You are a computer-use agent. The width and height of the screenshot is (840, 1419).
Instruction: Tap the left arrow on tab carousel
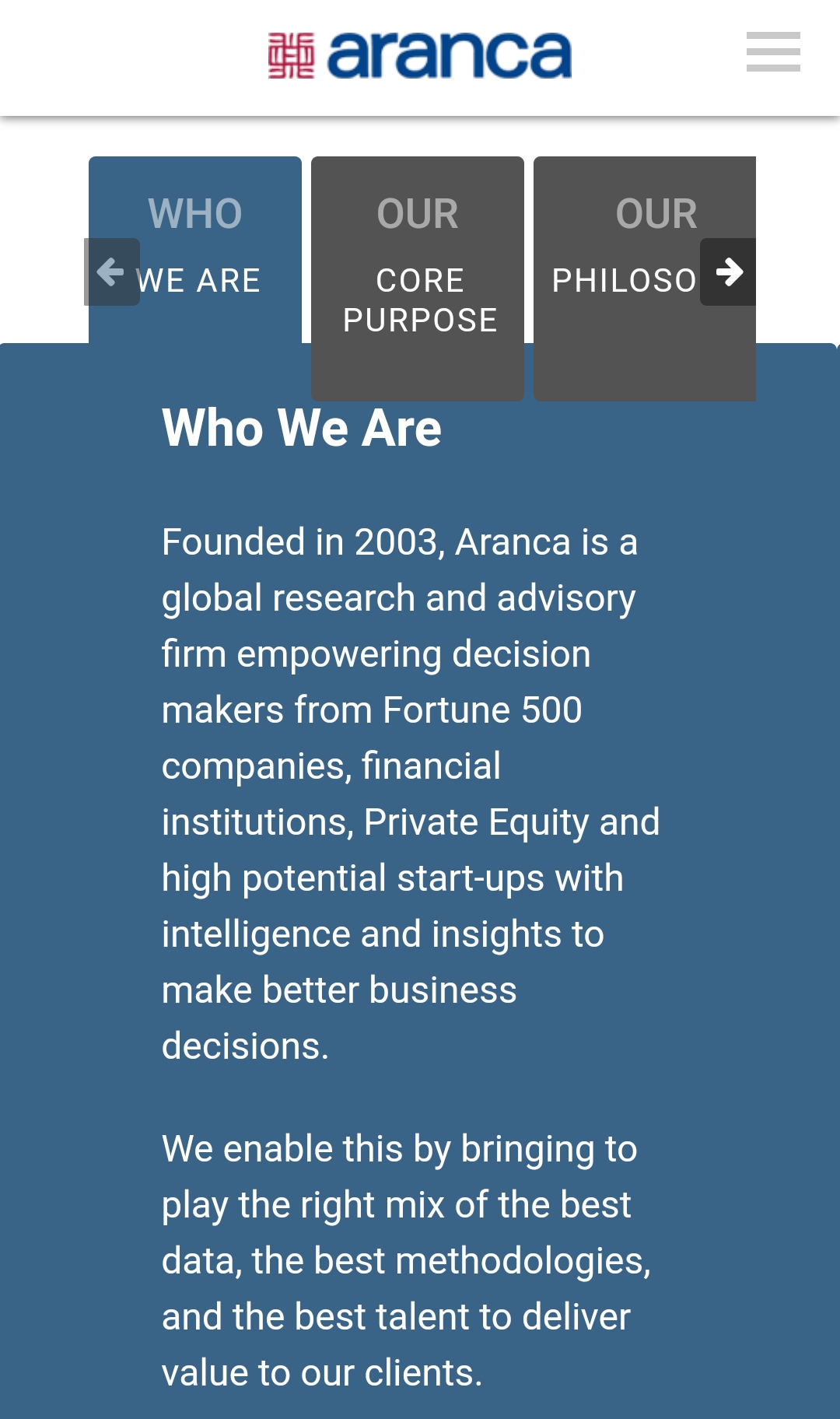[x=111, y=272]
